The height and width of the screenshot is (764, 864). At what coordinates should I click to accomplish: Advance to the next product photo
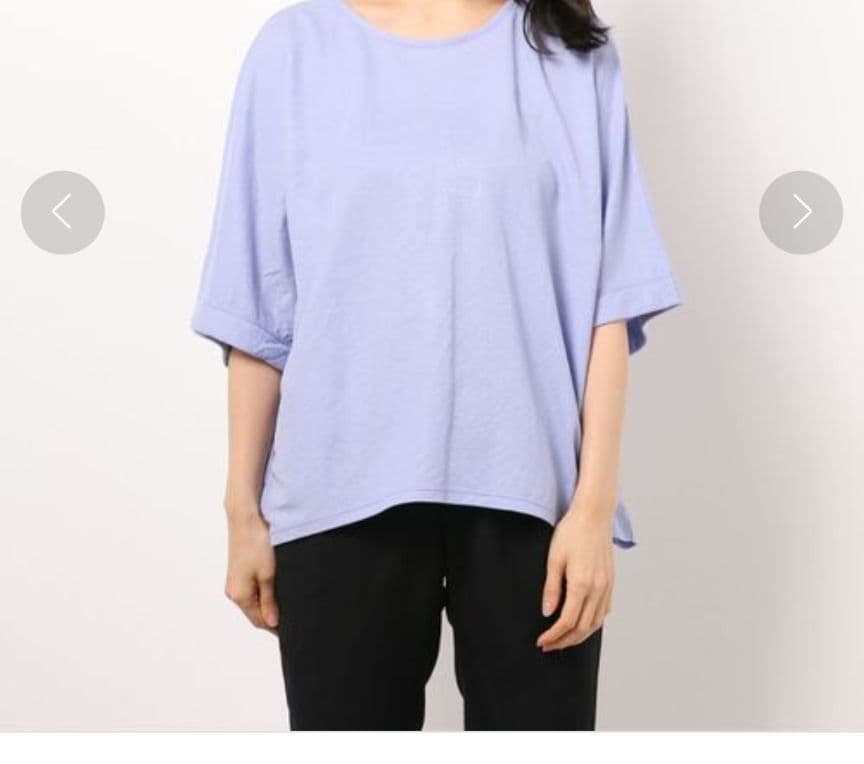click(800, 212)
